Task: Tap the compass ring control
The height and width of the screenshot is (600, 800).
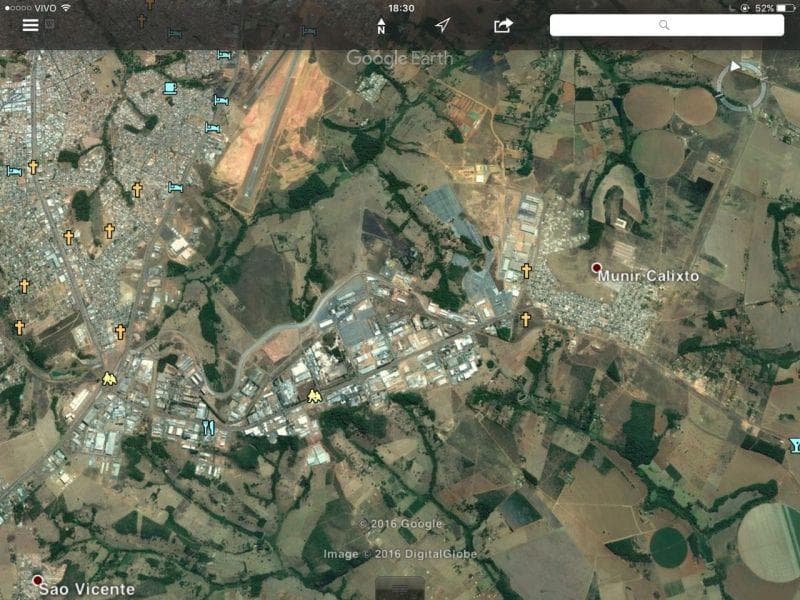Action: [x=741, y=86]
